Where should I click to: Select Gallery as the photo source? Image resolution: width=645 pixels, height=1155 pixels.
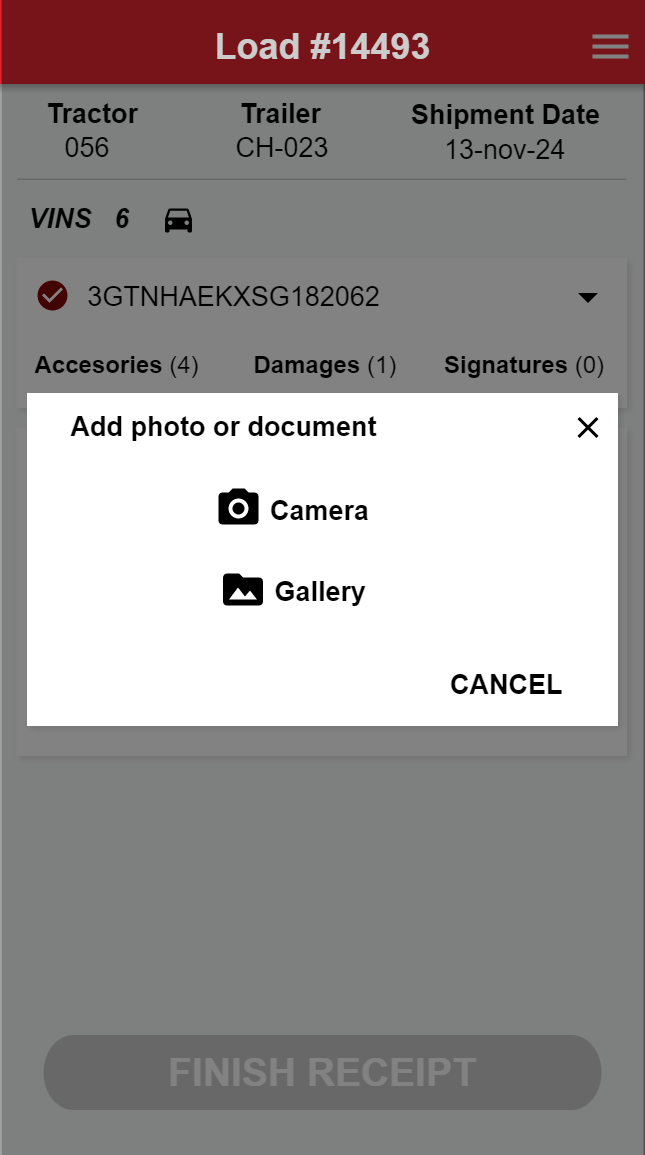click(293, 590)
